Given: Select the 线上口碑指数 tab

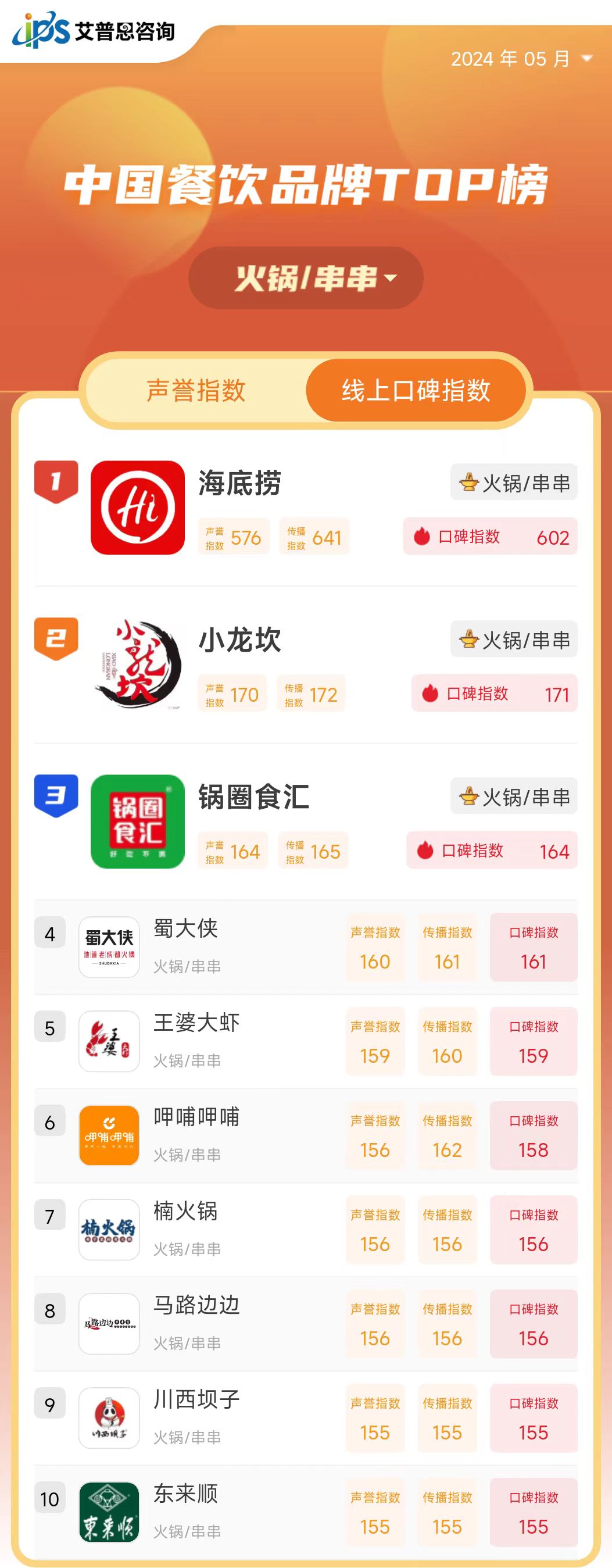Looking at the screenshot, I should [416, 390].
